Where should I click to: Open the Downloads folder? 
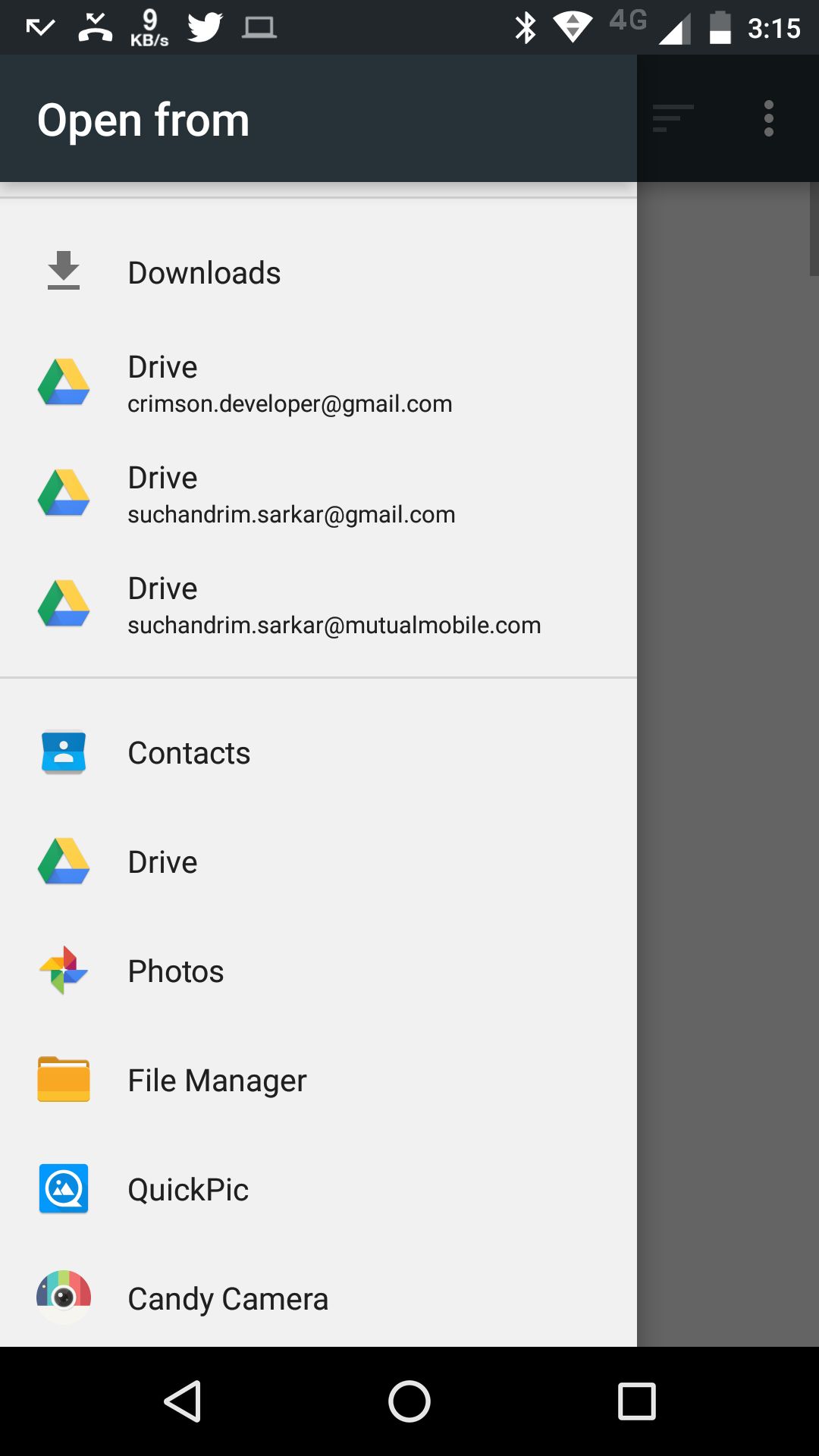tap(318, 272)
